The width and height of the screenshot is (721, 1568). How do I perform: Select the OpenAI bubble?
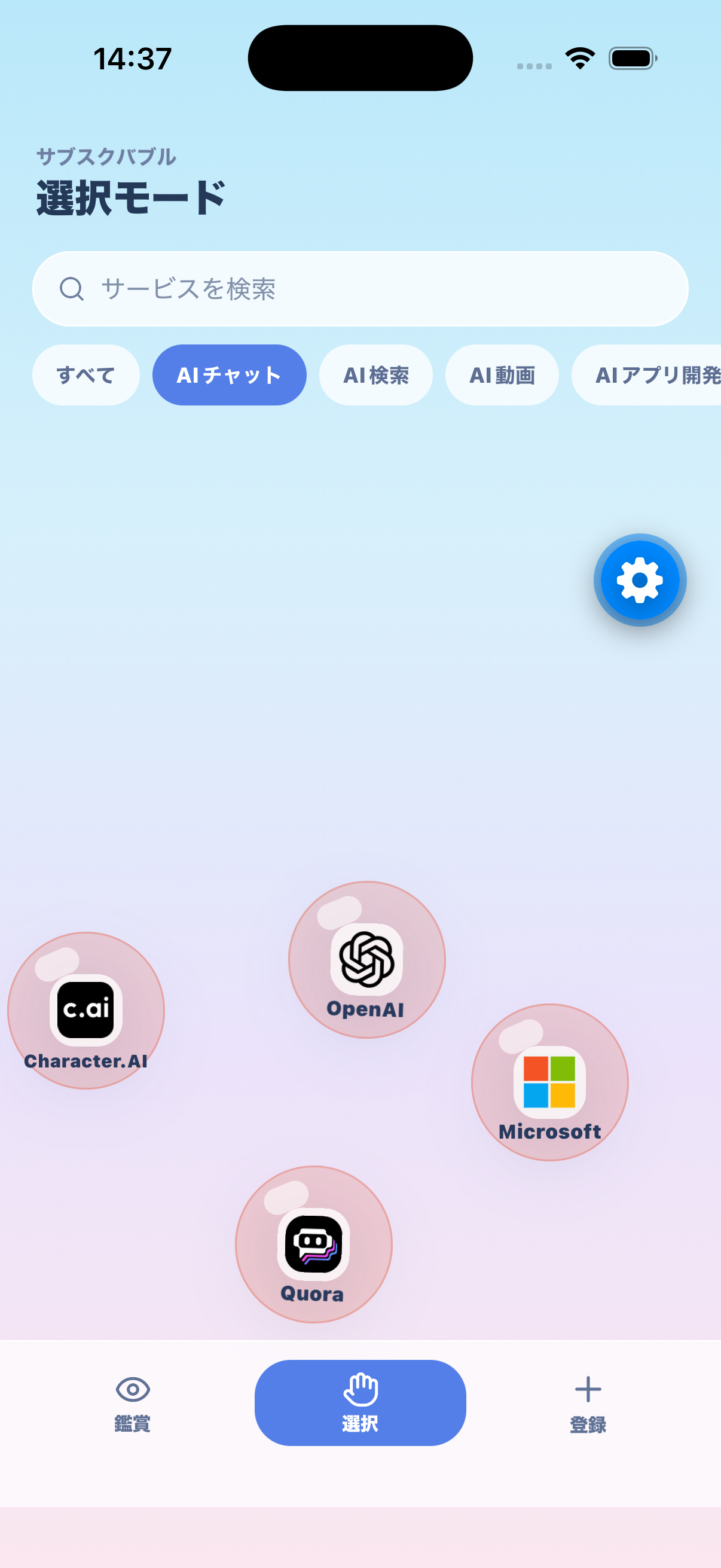tap(367, 960)
